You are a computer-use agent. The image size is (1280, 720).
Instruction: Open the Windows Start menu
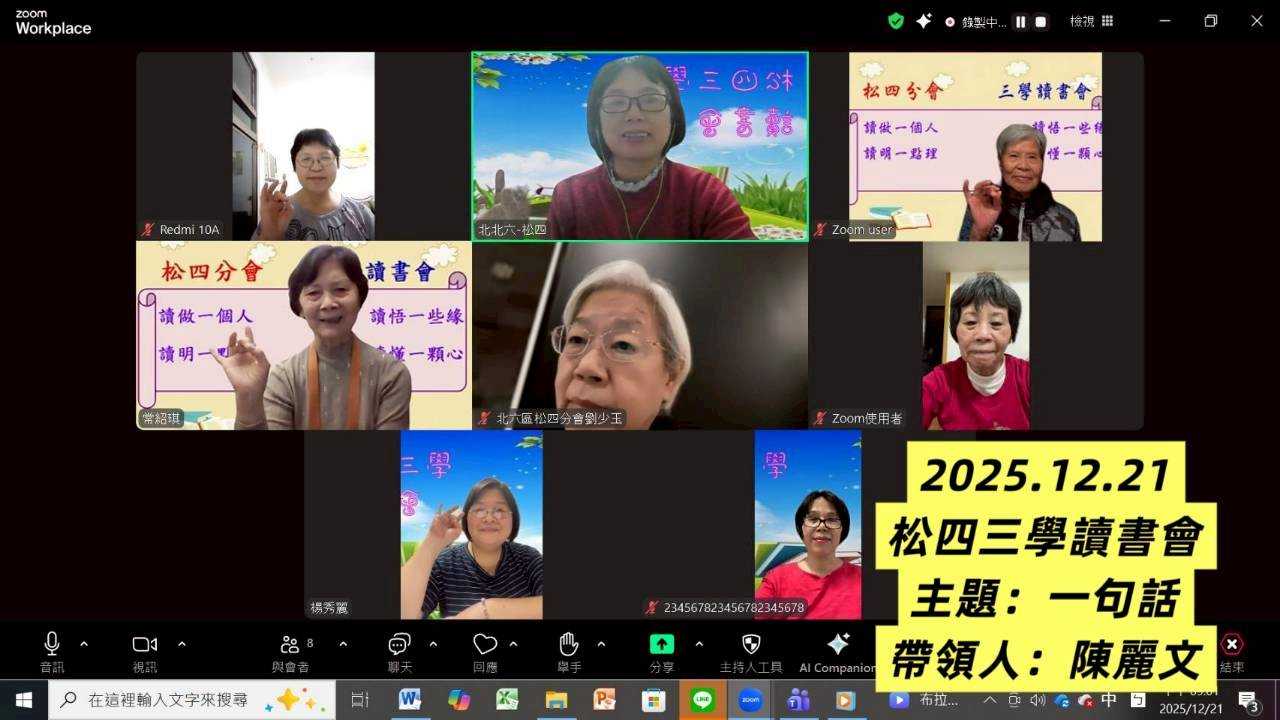(x=23, y=700)
